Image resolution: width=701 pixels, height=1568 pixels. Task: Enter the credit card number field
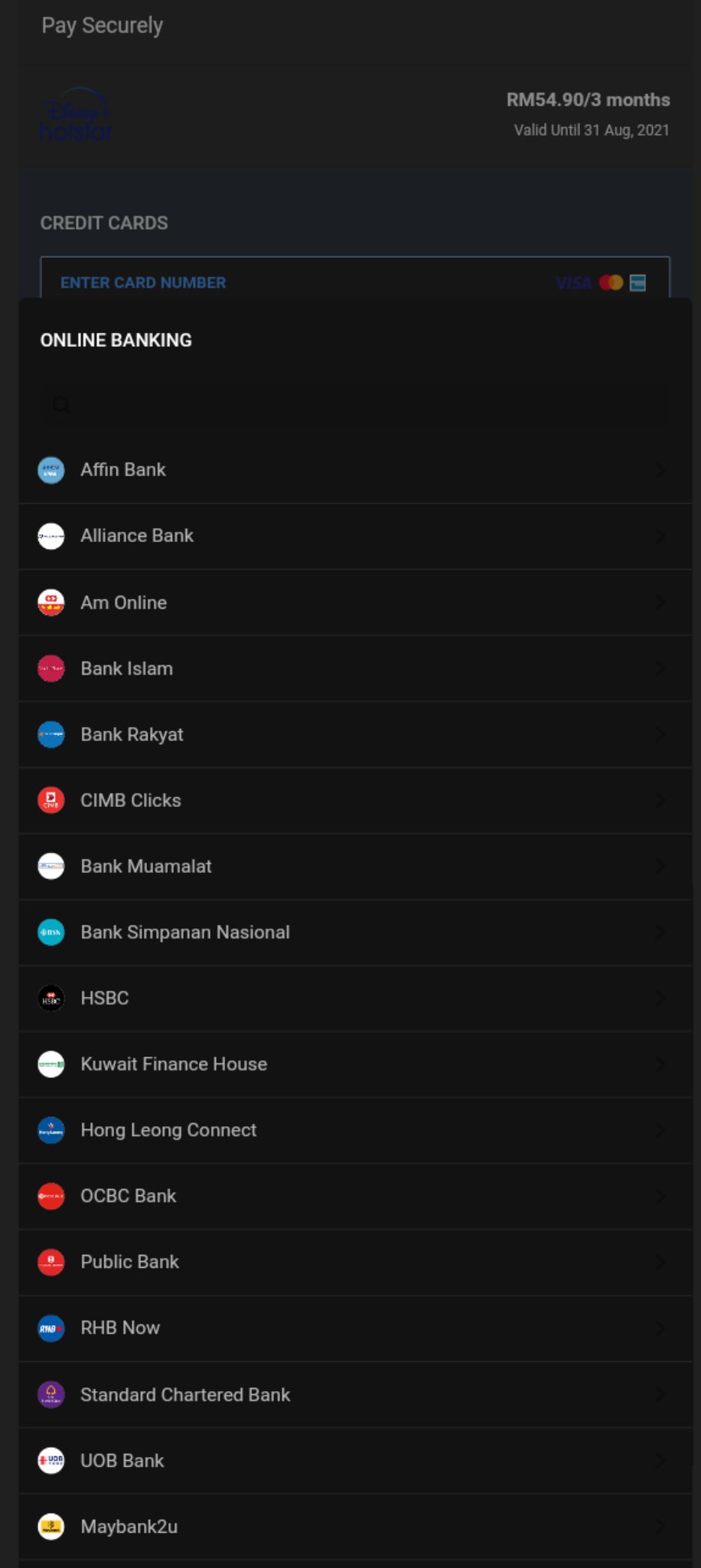click(x=306, y=282)
